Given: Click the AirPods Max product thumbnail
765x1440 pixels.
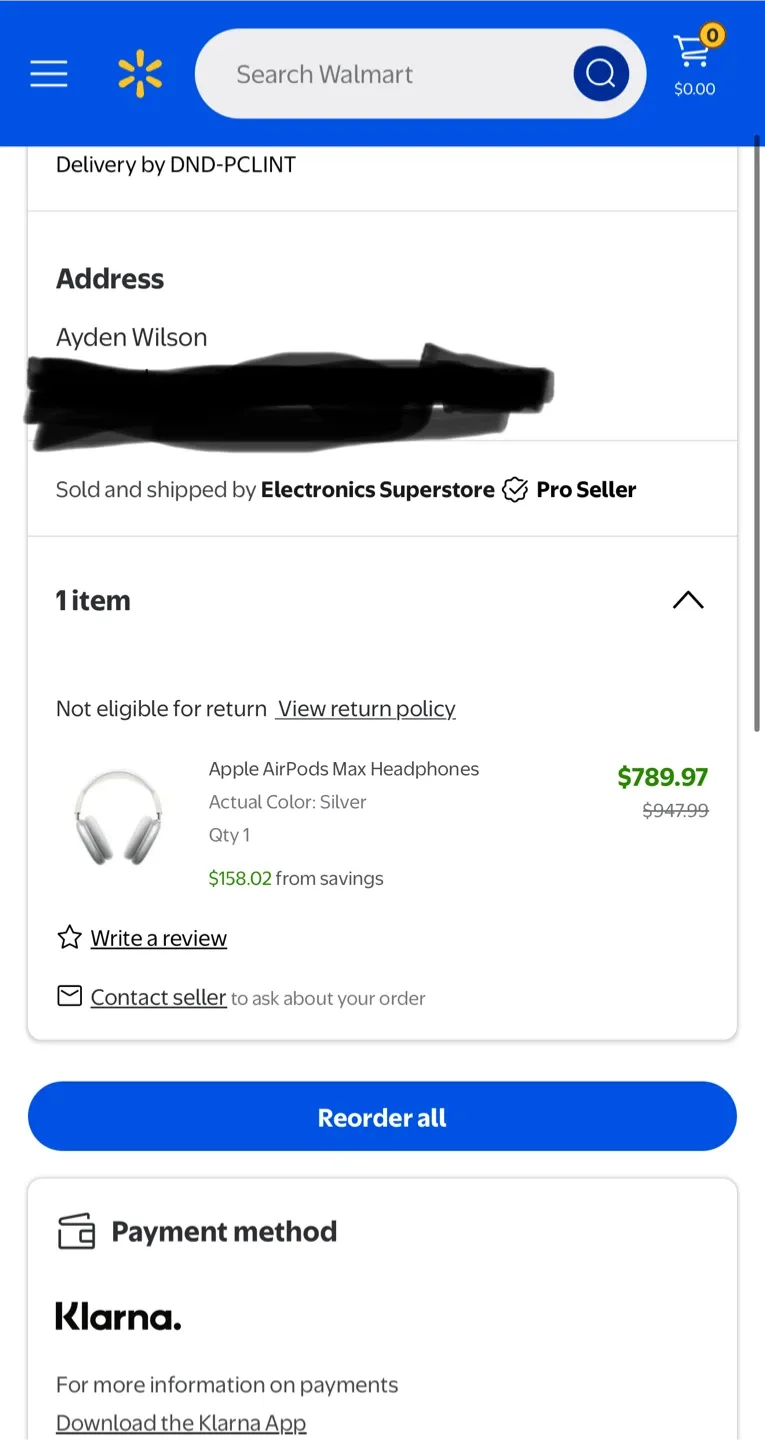Looking at the screenshot, I should tap(120, 817).
